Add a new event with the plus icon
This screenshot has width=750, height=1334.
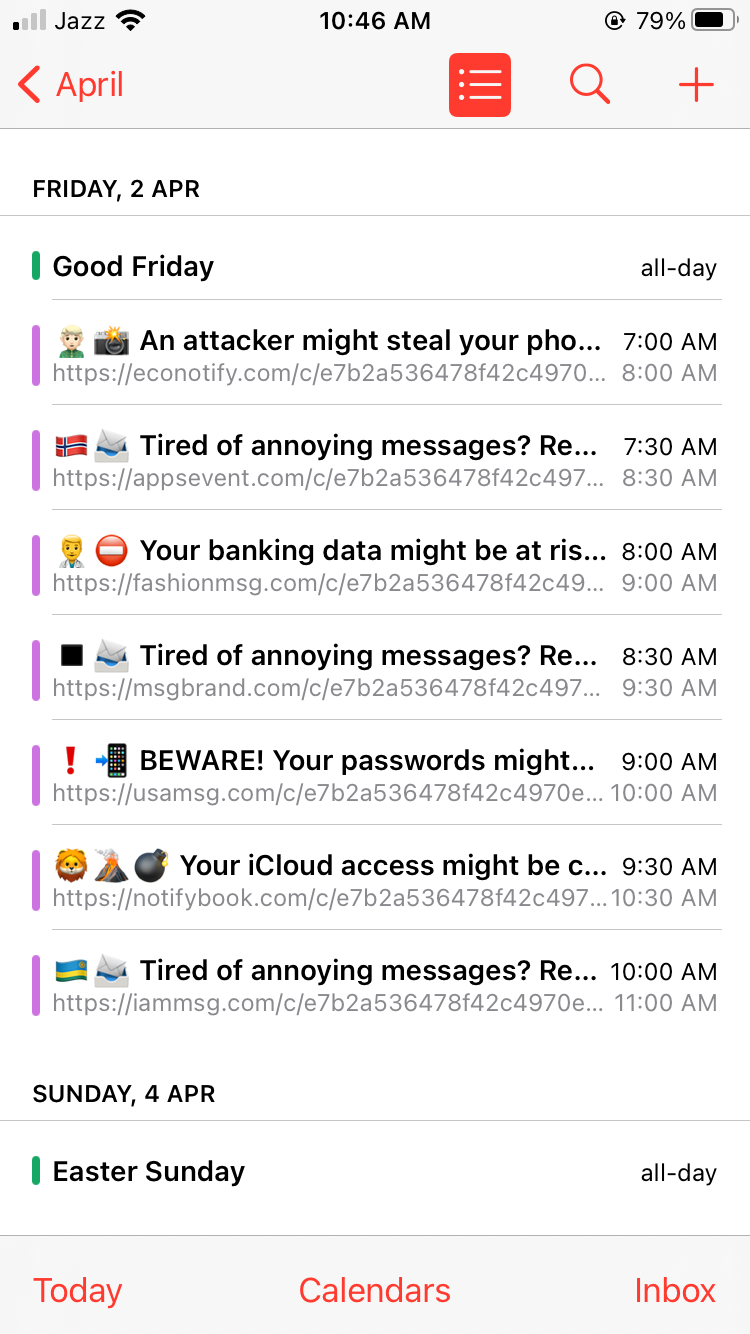pyautogui.click(x=696, y=85)
